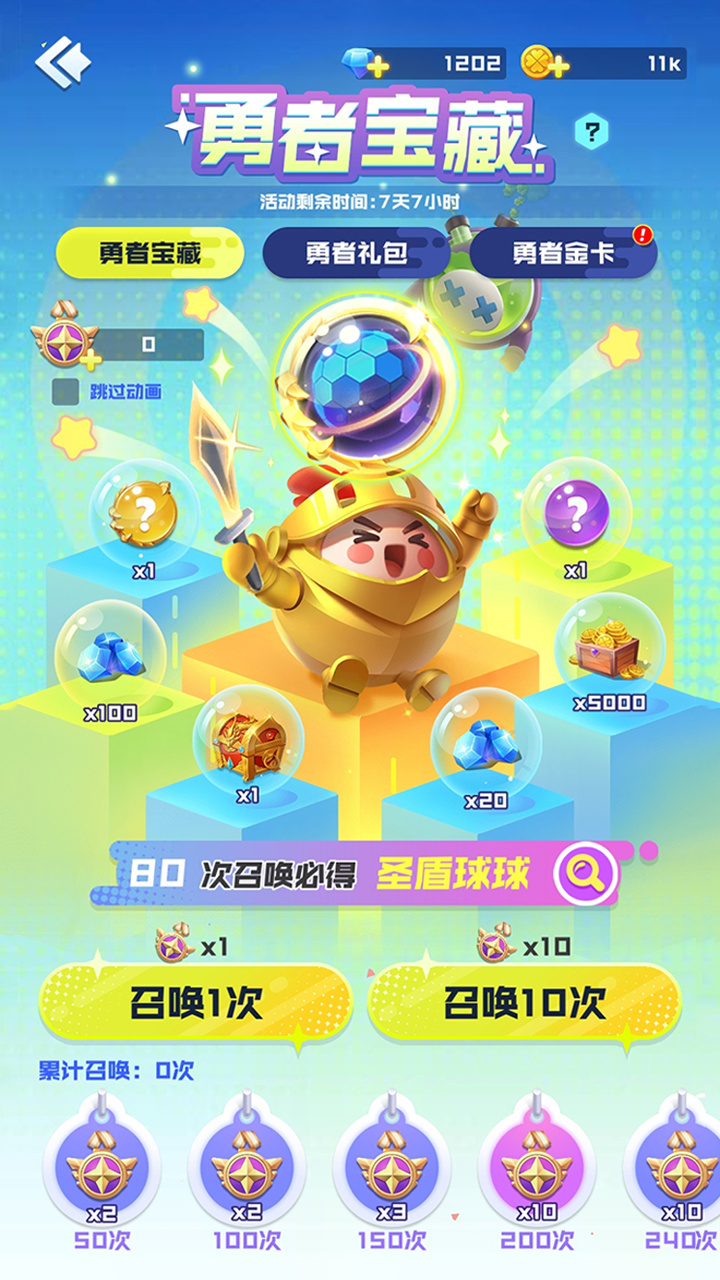Go back with the double-arrow icon
The image size is (720, 1280).
tap(62, 62)
